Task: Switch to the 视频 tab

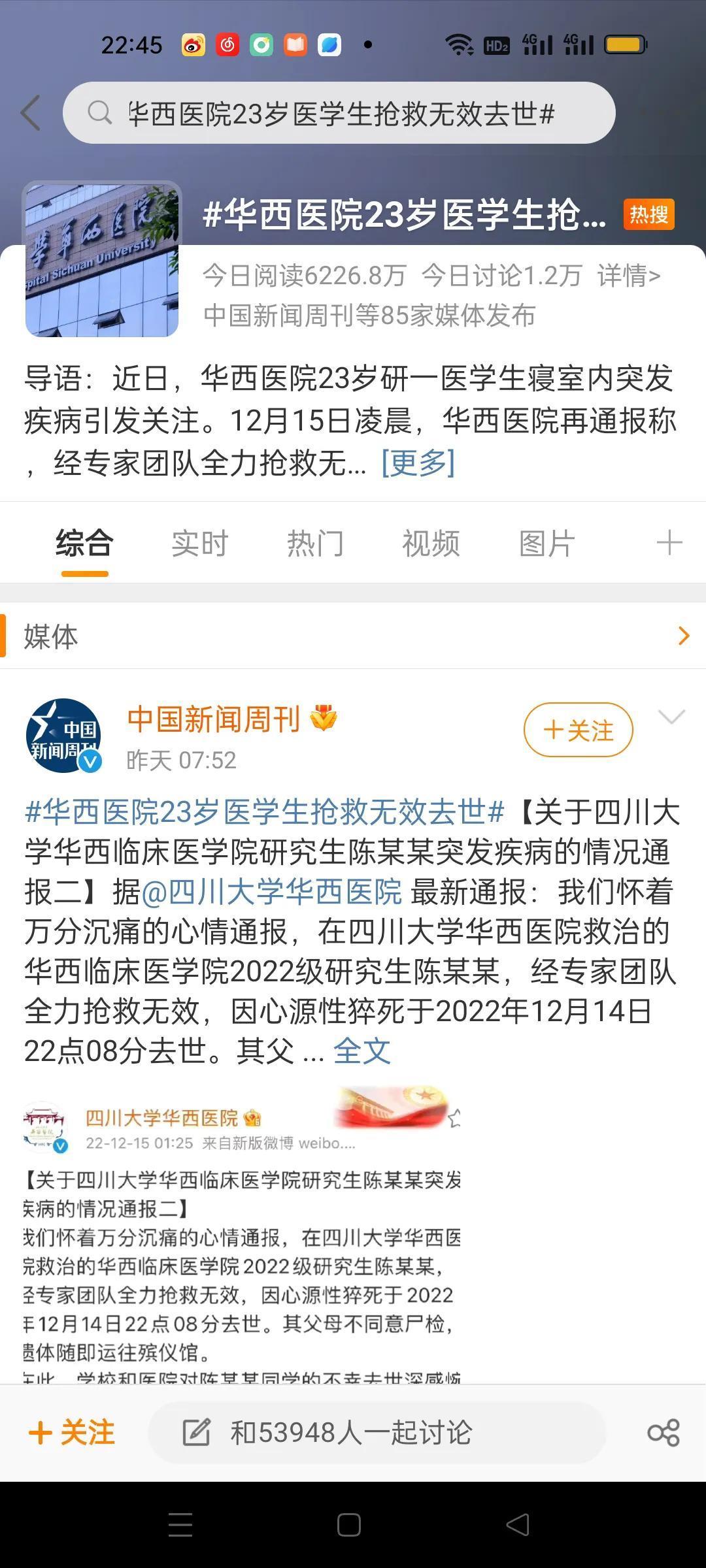Action: click(x=431, y=544)
